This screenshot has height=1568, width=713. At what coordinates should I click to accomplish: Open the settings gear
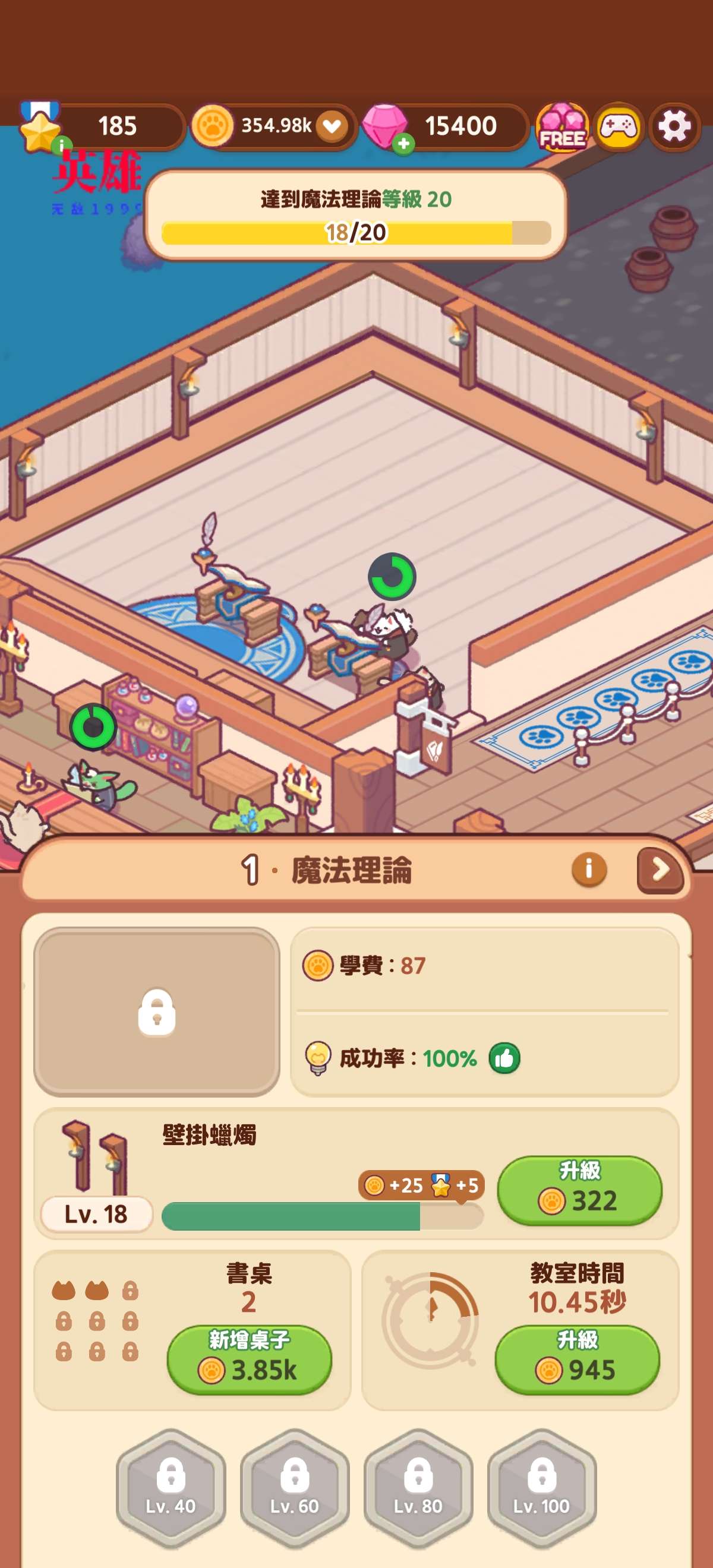click(674, 127)
